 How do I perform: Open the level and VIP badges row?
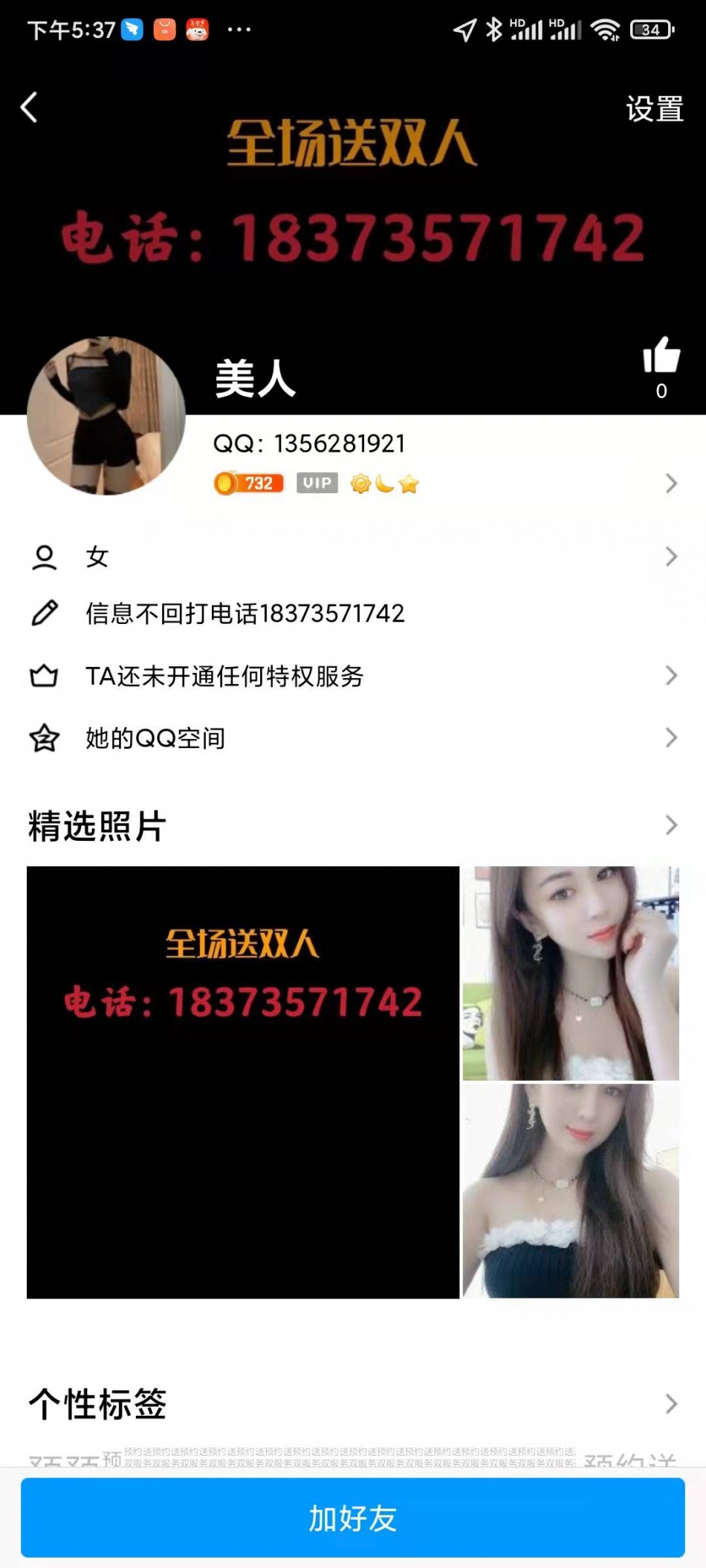[446, 484]
